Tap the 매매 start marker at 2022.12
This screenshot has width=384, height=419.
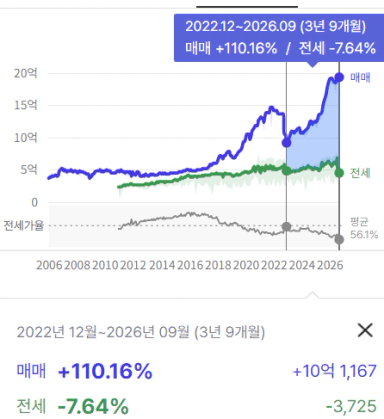286,143
